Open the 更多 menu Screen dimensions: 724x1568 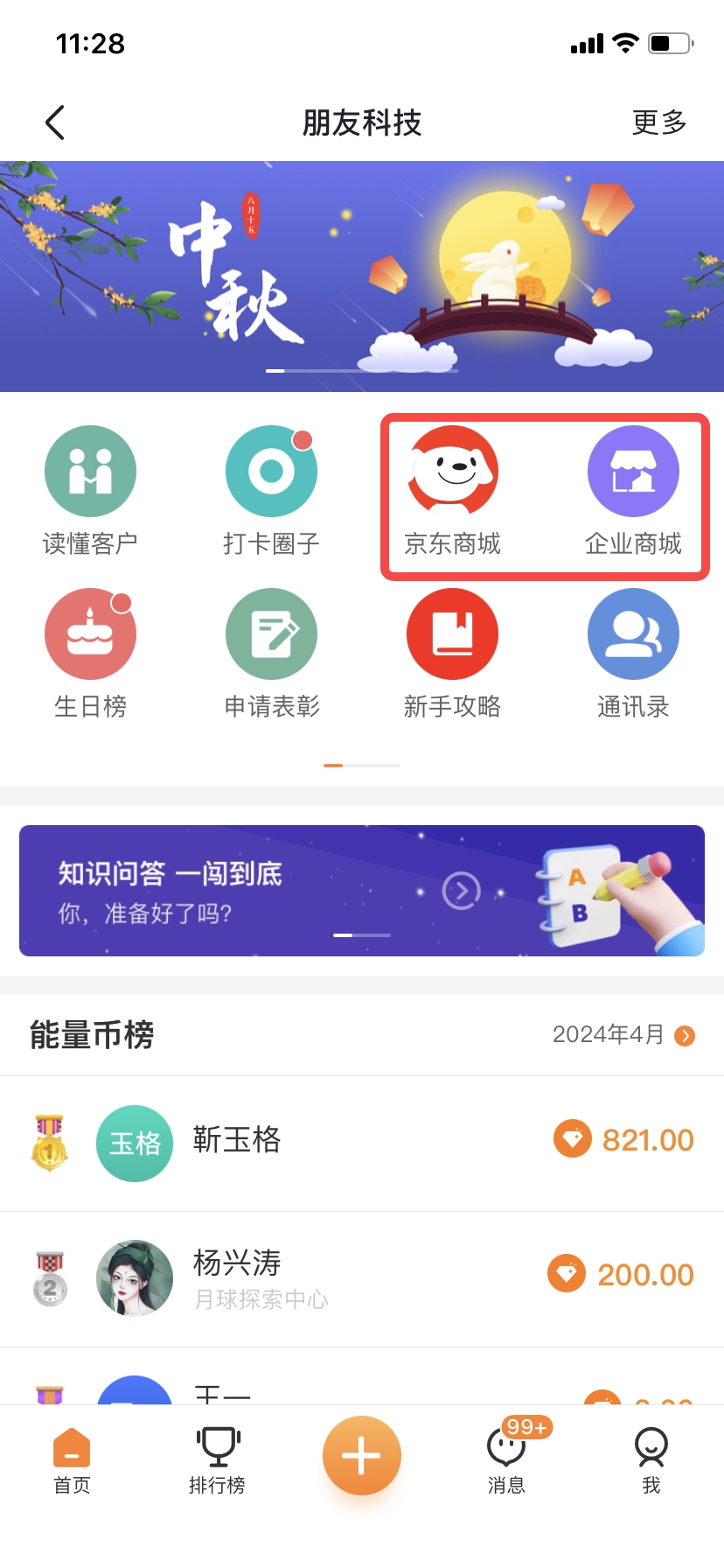[x=659, y=122]
